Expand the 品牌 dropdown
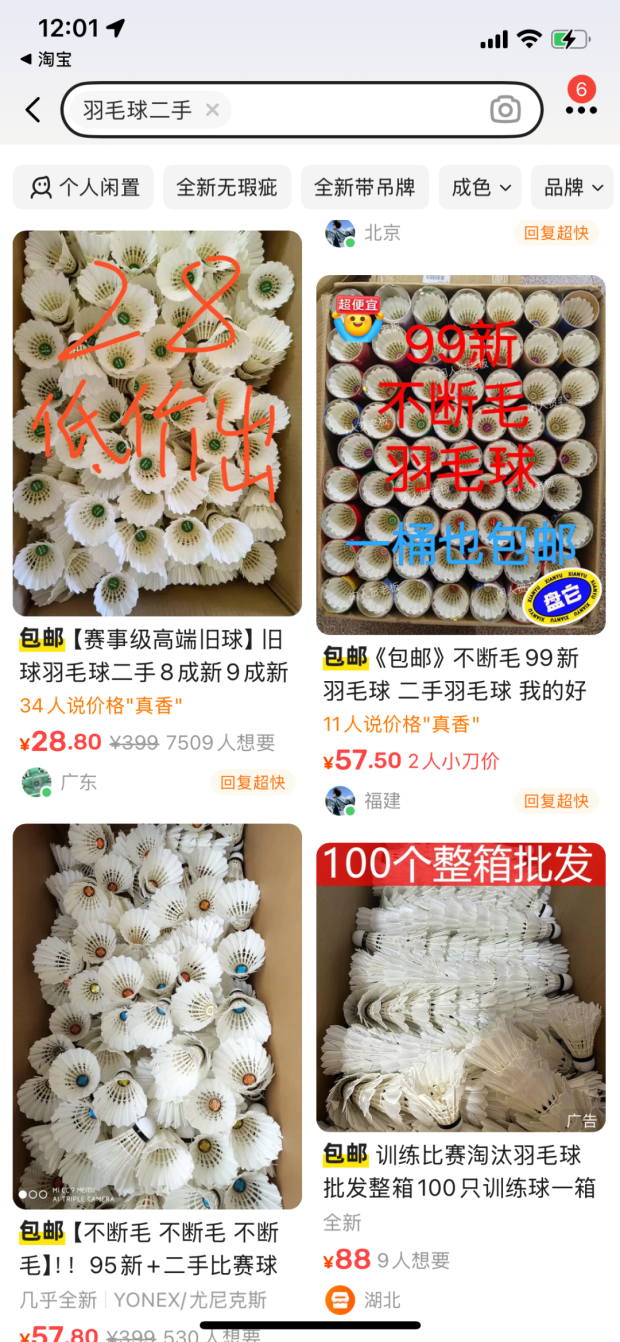The image size is (620, 1342). pos(573,187)
